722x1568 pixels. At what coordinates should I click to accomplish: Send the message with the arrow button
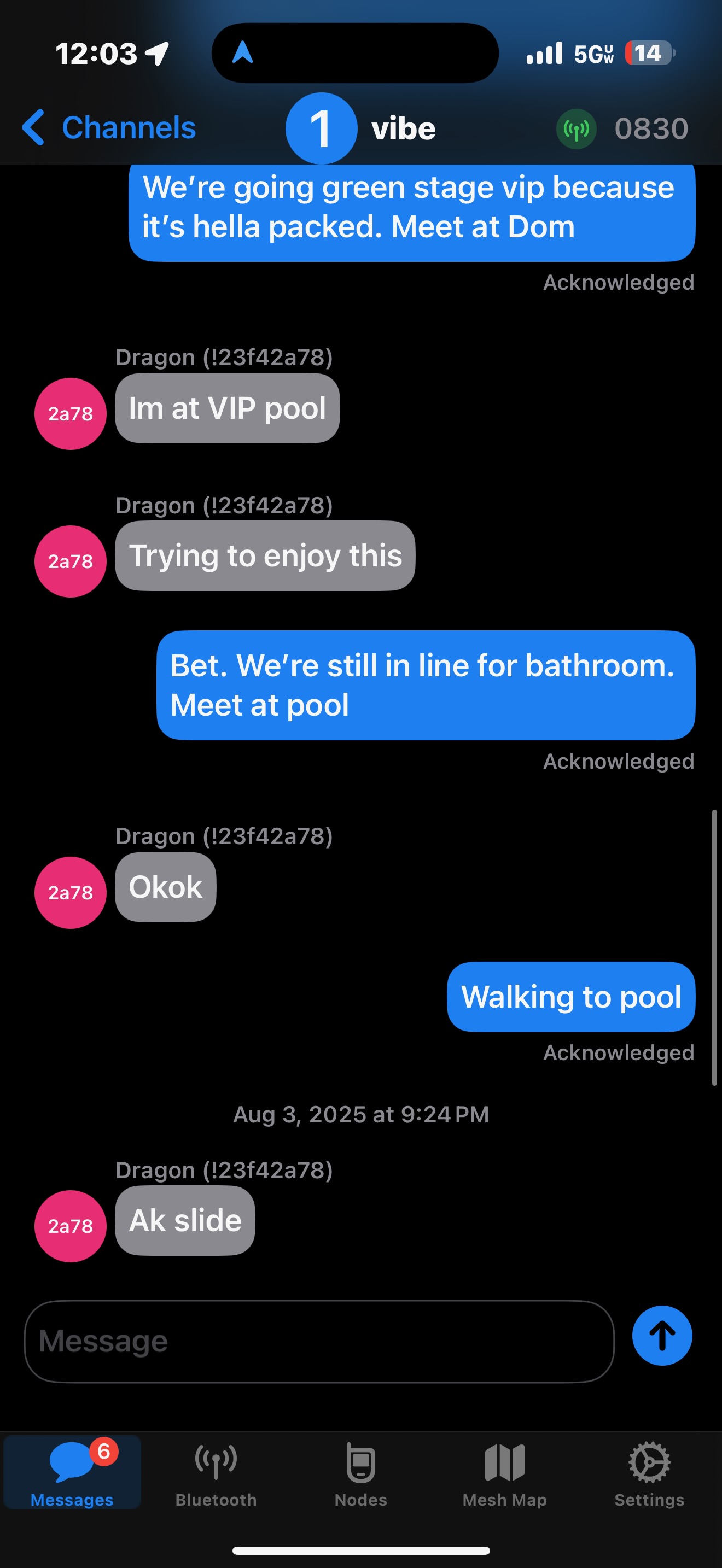pos(662,1336)
